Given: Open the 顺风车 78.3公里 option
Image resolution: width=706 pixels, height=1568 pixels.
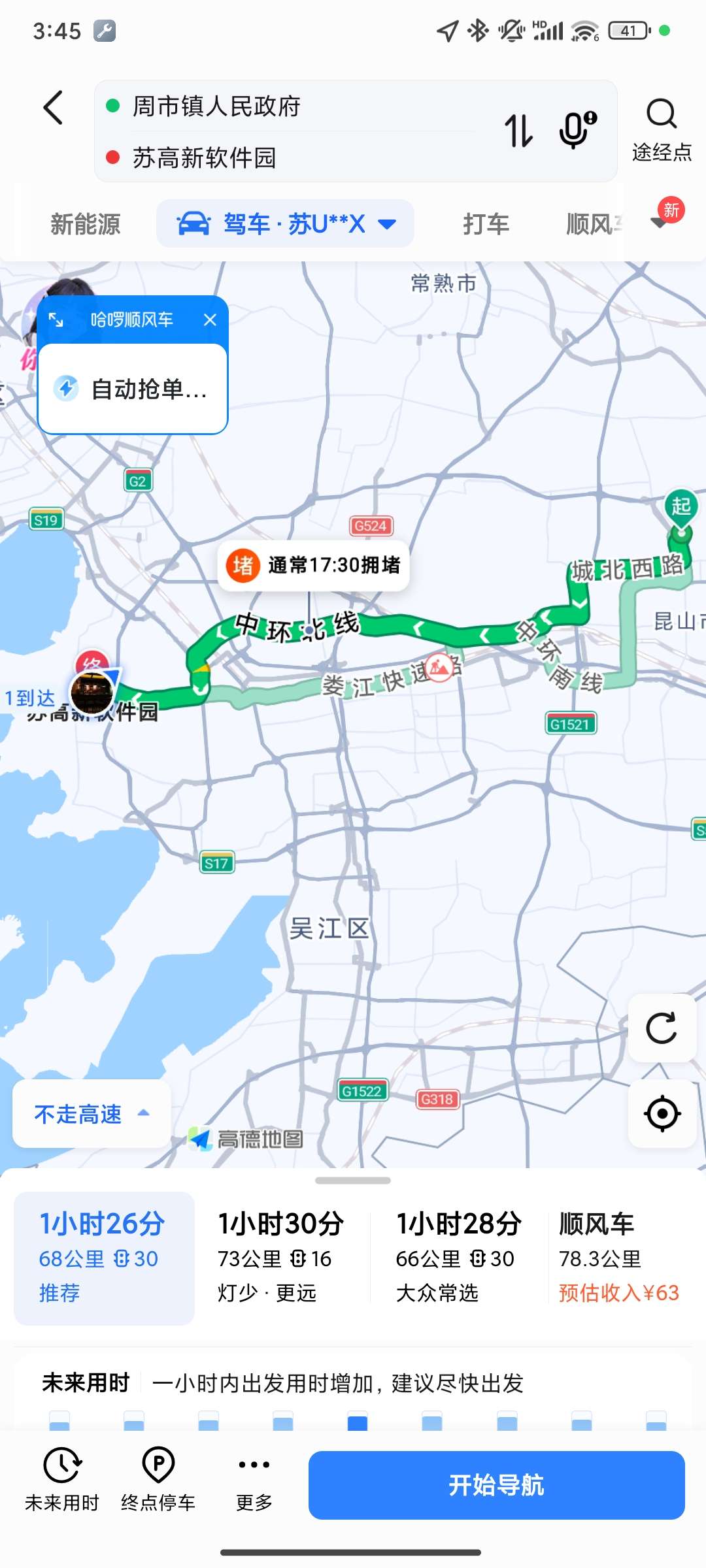Looking at the screenshot, I should click(x=618, y=1258).
